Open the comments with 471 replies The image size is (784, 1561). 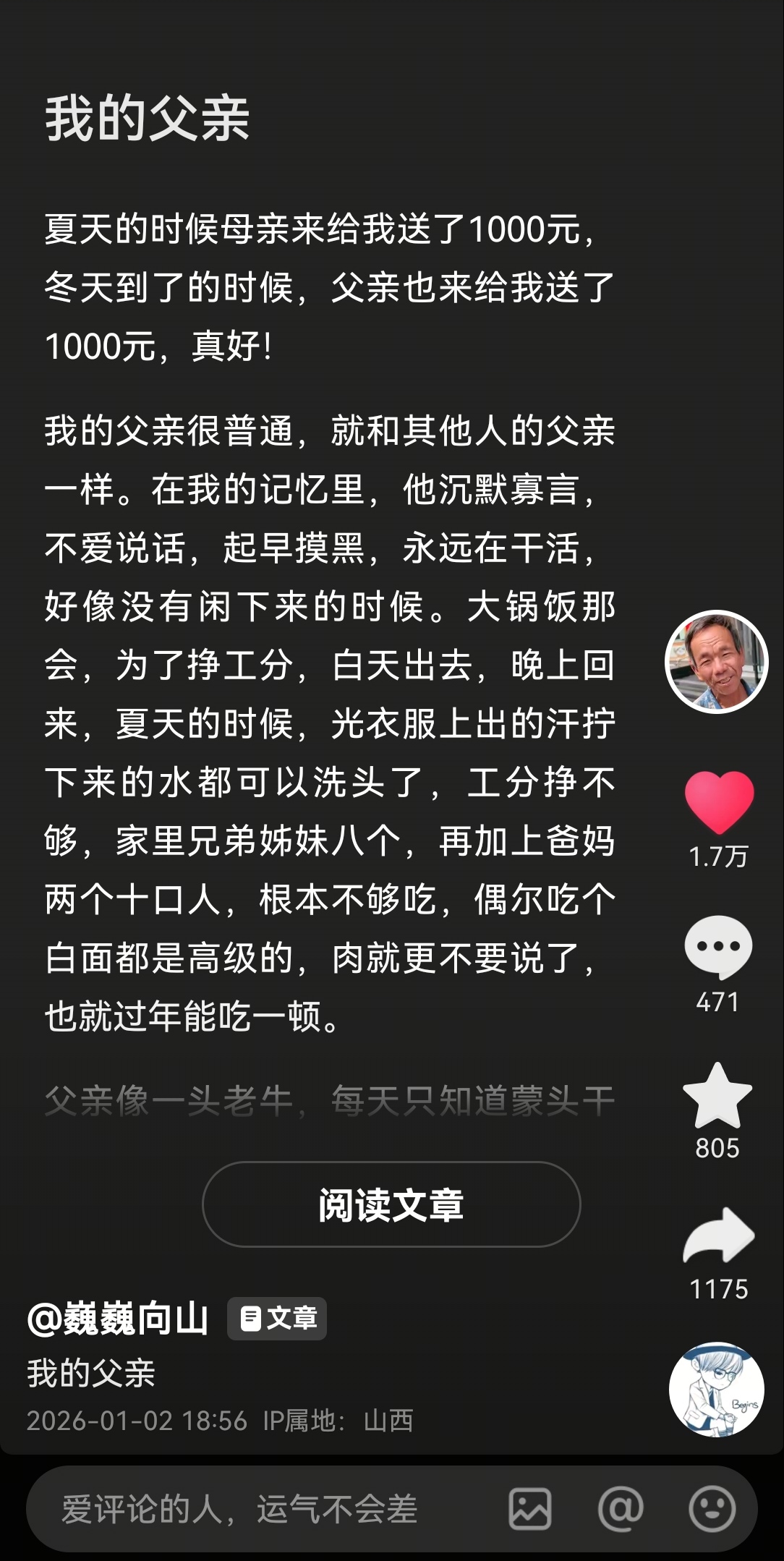tap(718, 948)
